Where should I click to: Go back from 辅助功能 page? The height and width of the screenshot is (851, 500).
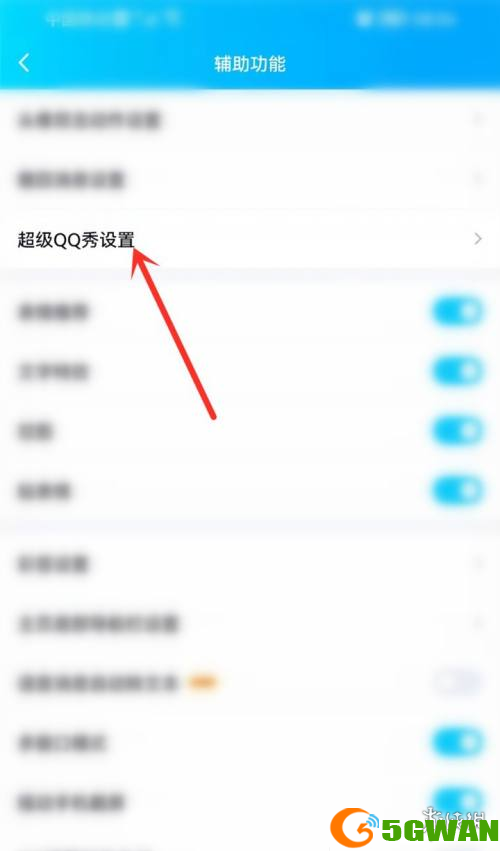click(24, 63)
